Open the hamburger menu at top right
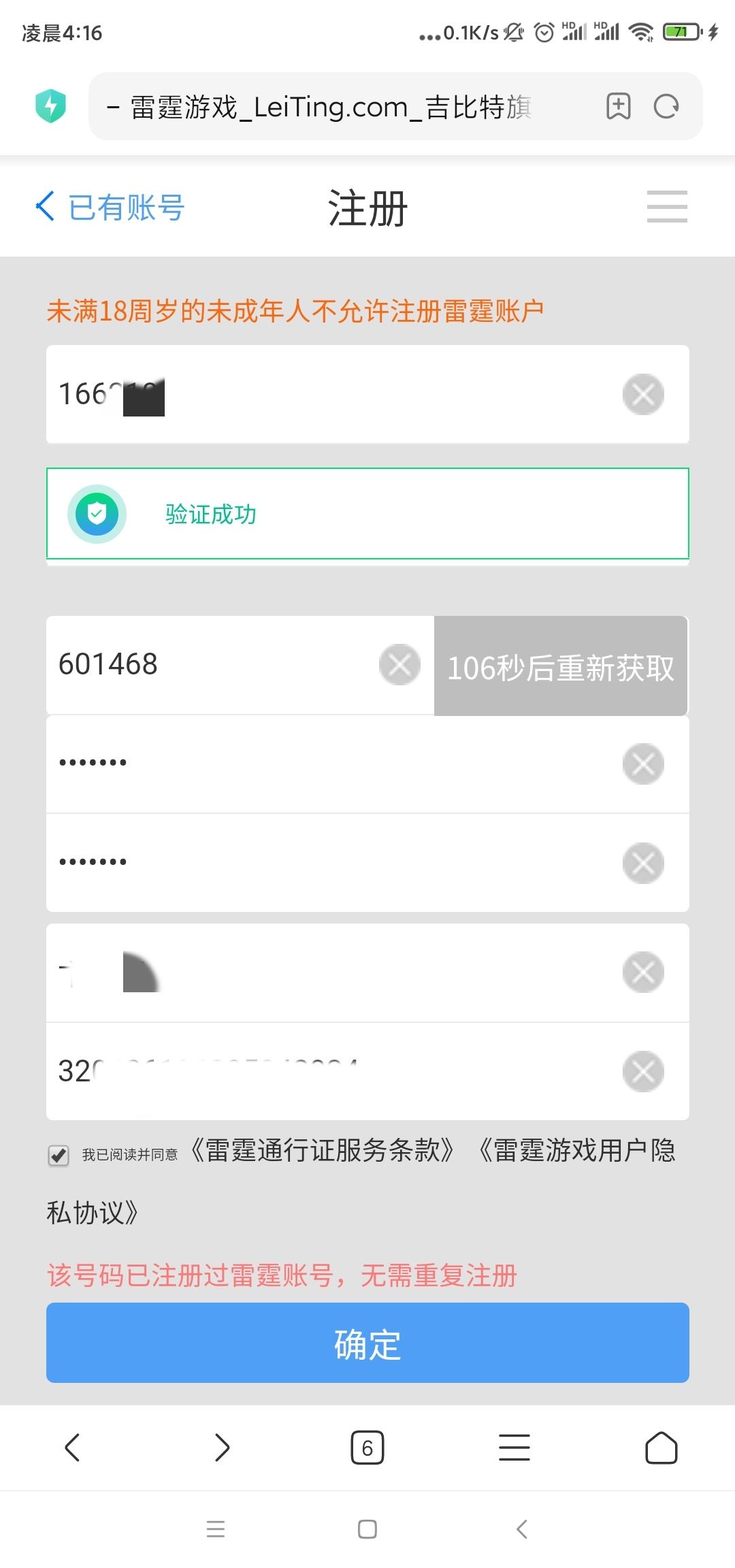Screen dimensions: 735x1568 pos(666,206)
